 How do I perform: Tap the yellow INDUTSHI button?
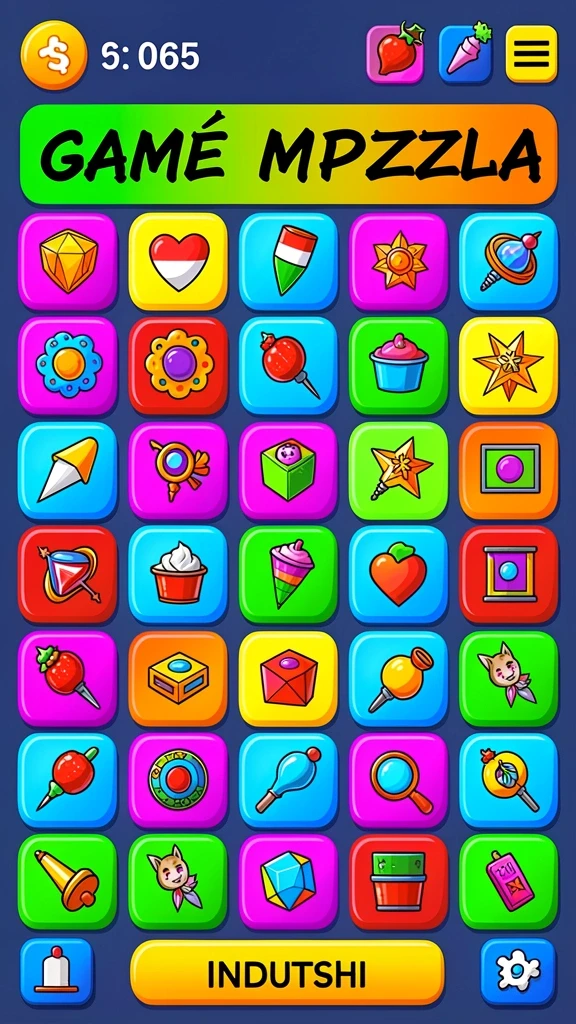tap(287, 972)
